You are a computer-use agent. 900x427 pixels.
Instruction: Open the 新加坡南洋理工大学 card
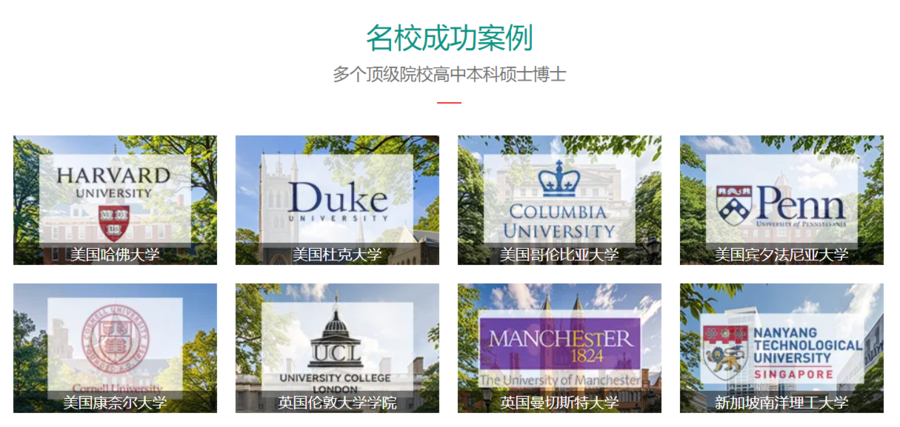click(x=781, y=348)
